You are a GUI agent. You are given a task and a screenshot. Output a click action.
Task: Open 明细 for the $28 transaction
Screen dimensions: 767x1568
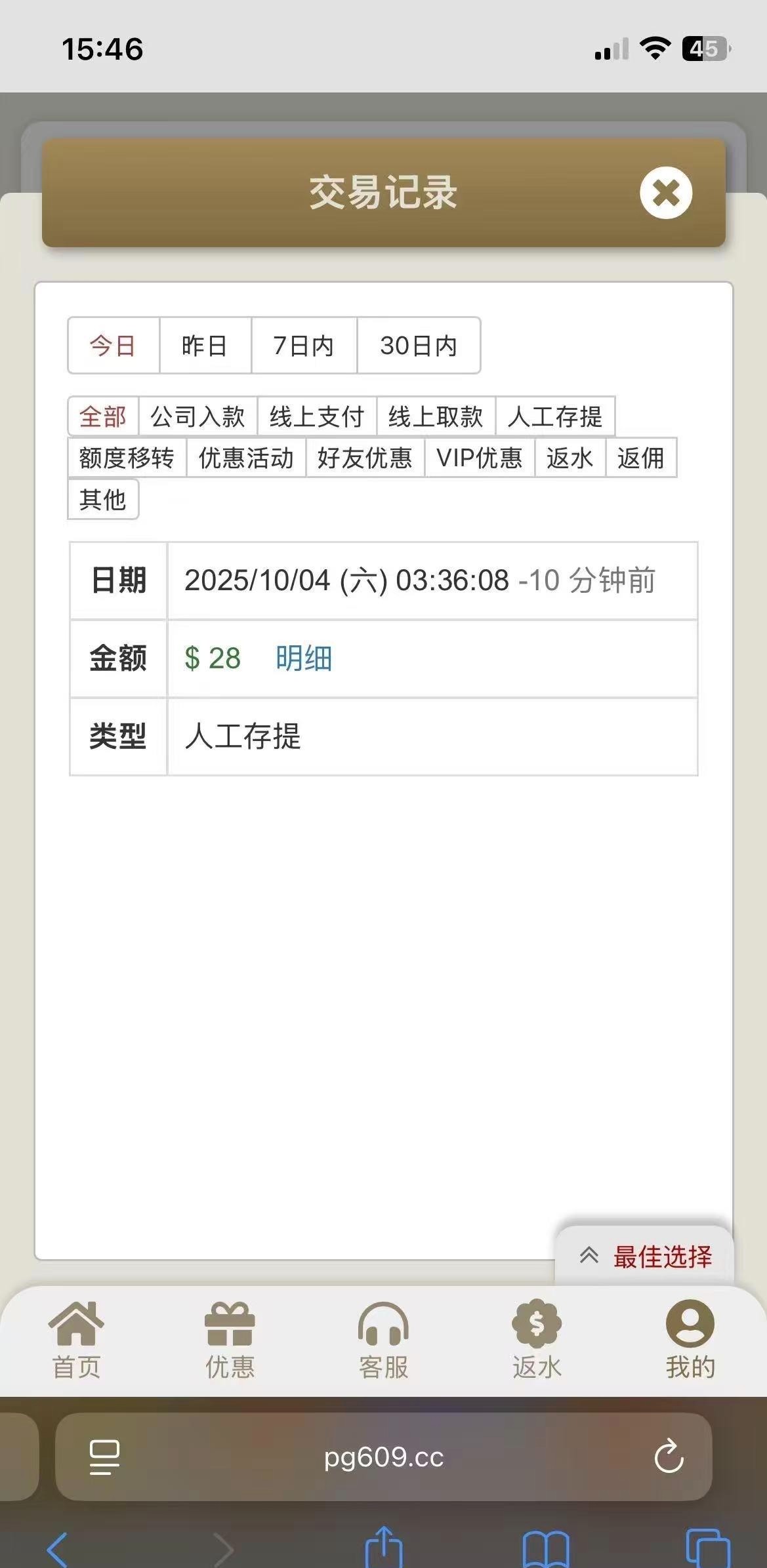(304, 658)
